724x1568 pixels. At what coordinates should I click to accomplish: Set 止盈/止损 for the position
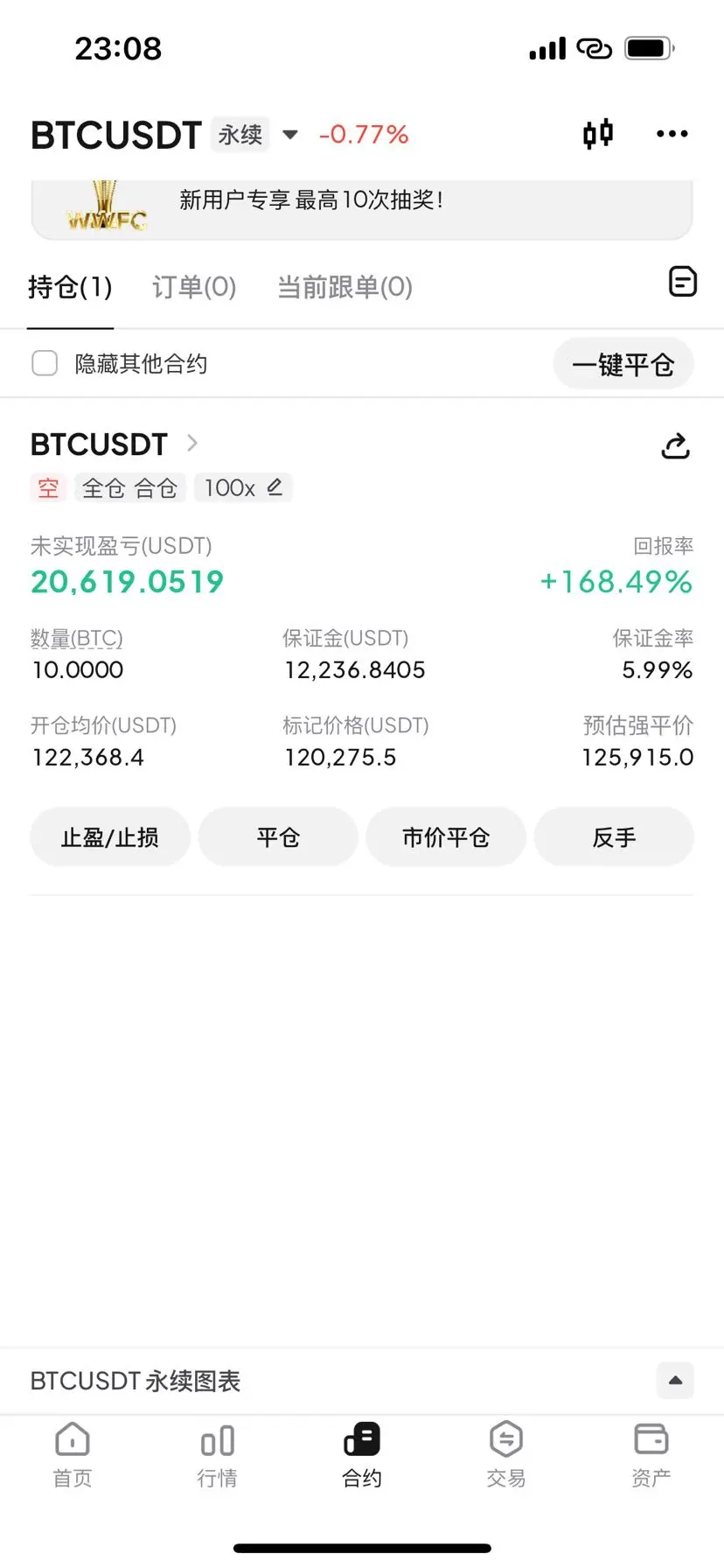click(110, 837)
